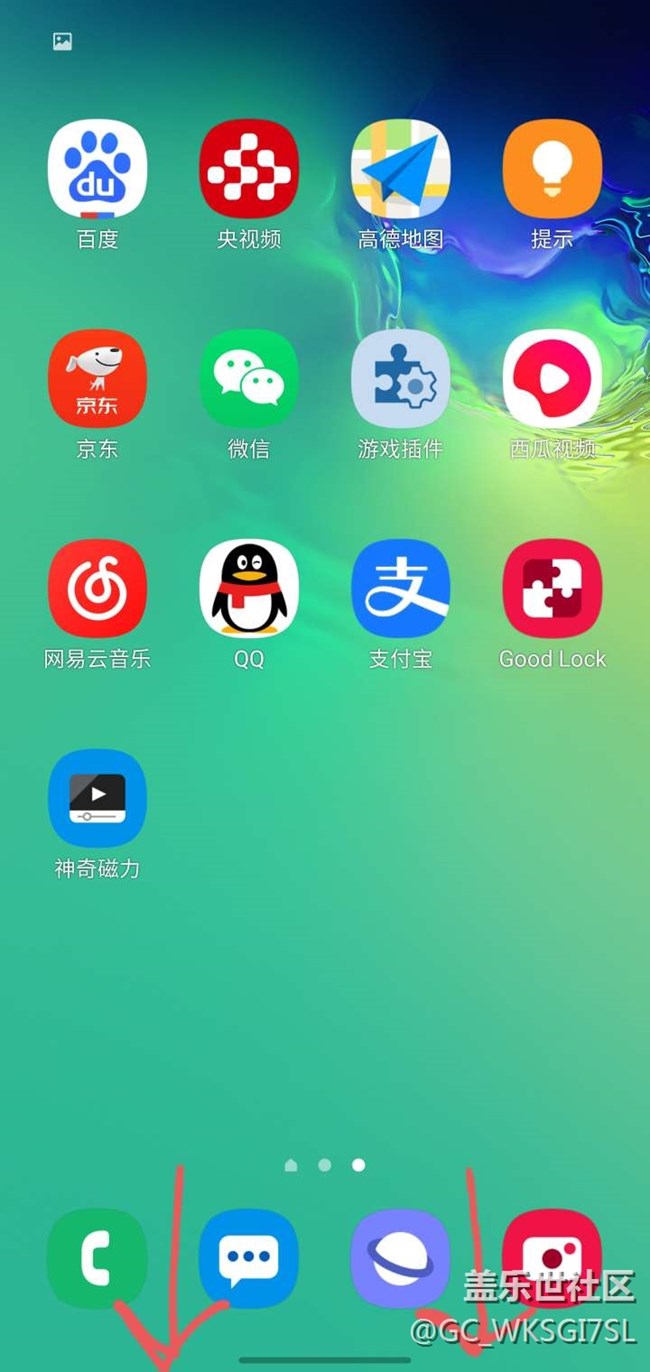Viewport: 650px width, 1372px height.
Task: Tap the gesture home bar at bottom
Action: tap(325, 1360)
